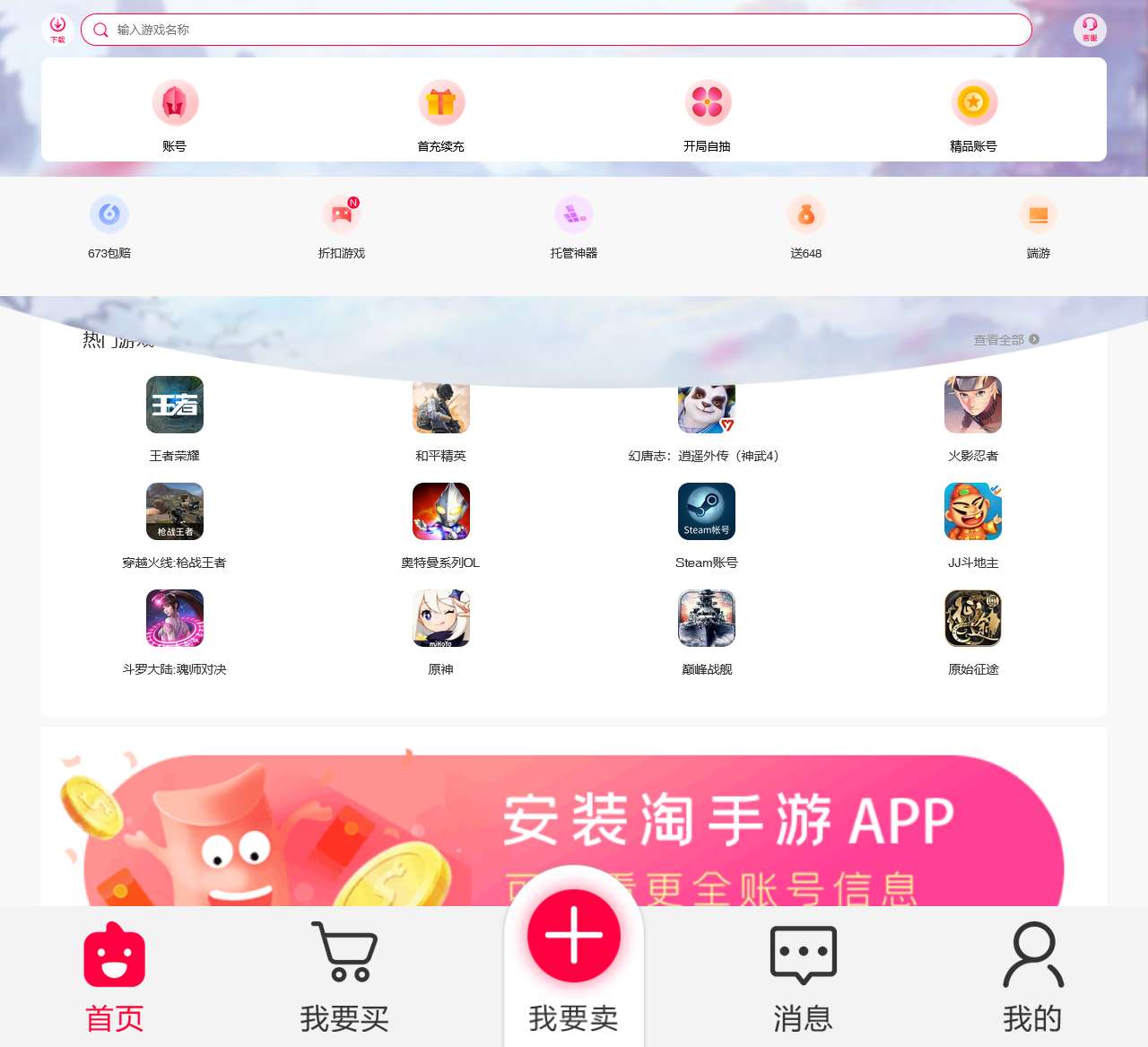Switch to the 我要买 tab
This screenshot has height=1047, width=1148.
[x=344, y=976]
